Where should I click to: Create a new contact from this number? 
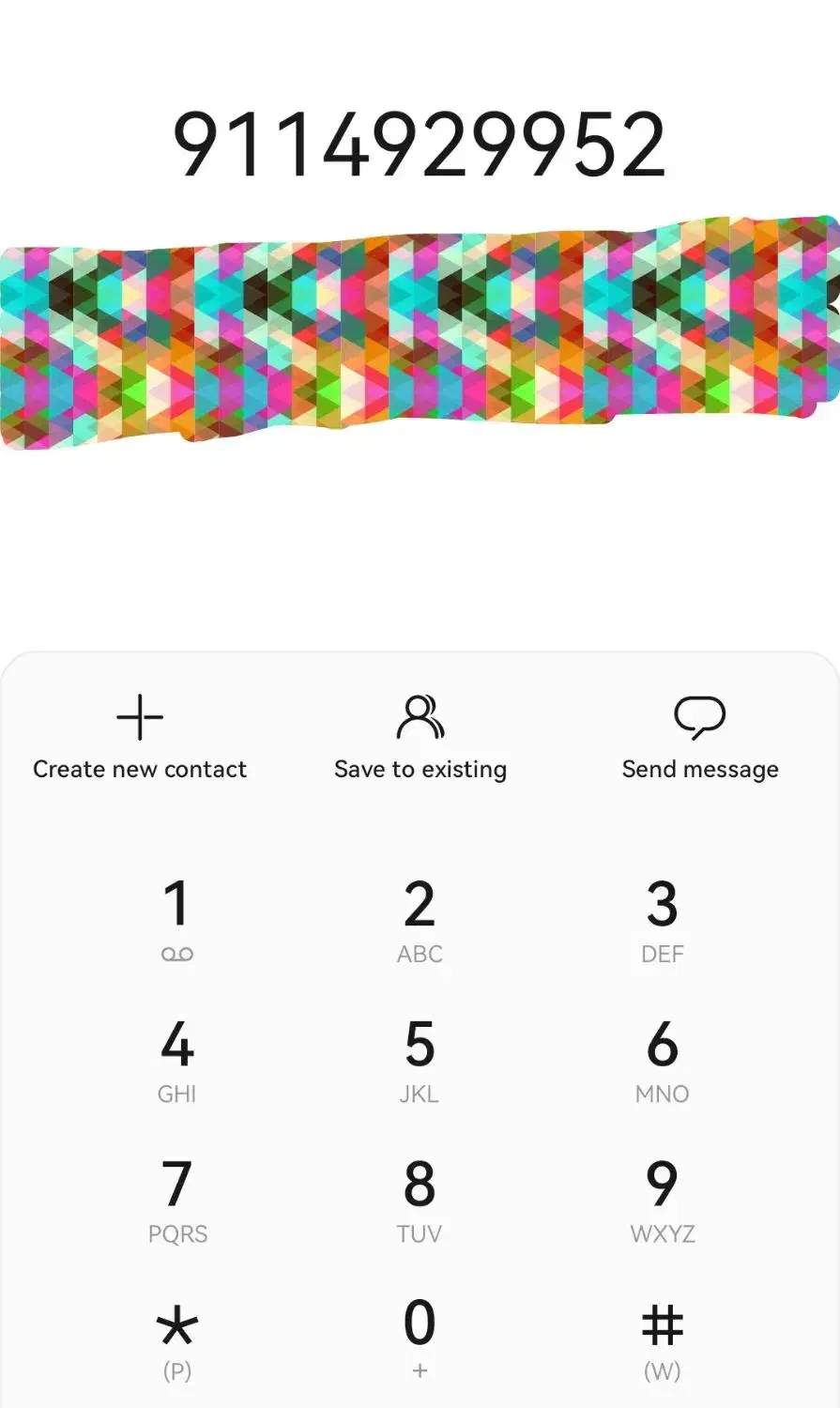[140, 738]
